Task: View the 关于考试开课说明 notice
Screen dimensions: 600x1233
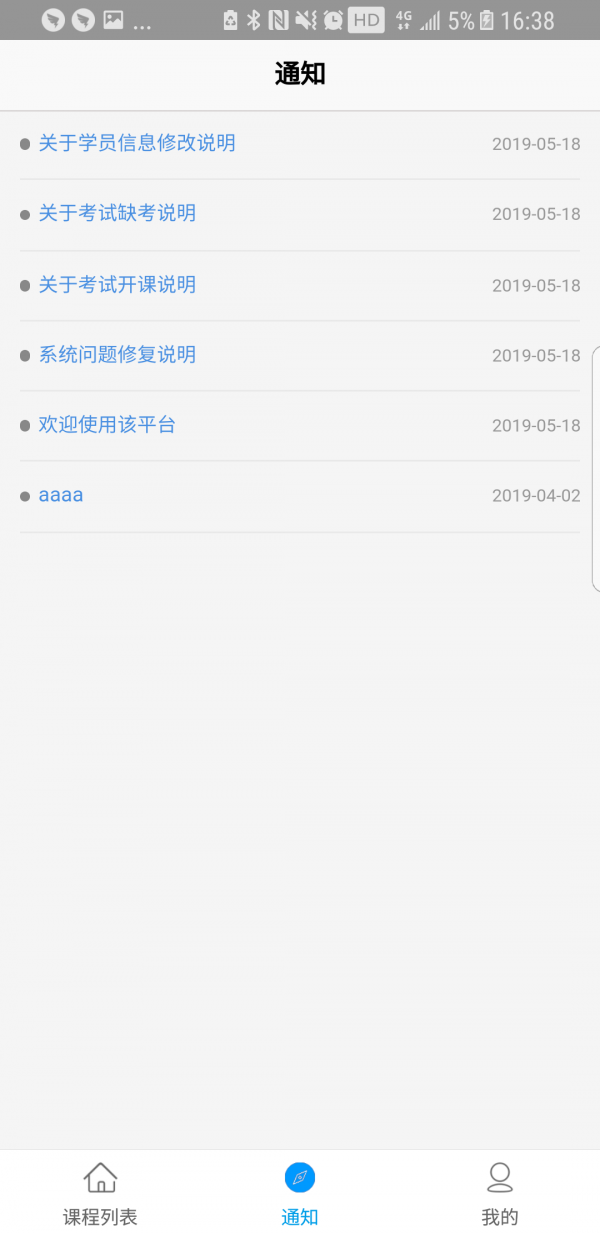Action: click(117, 285)
